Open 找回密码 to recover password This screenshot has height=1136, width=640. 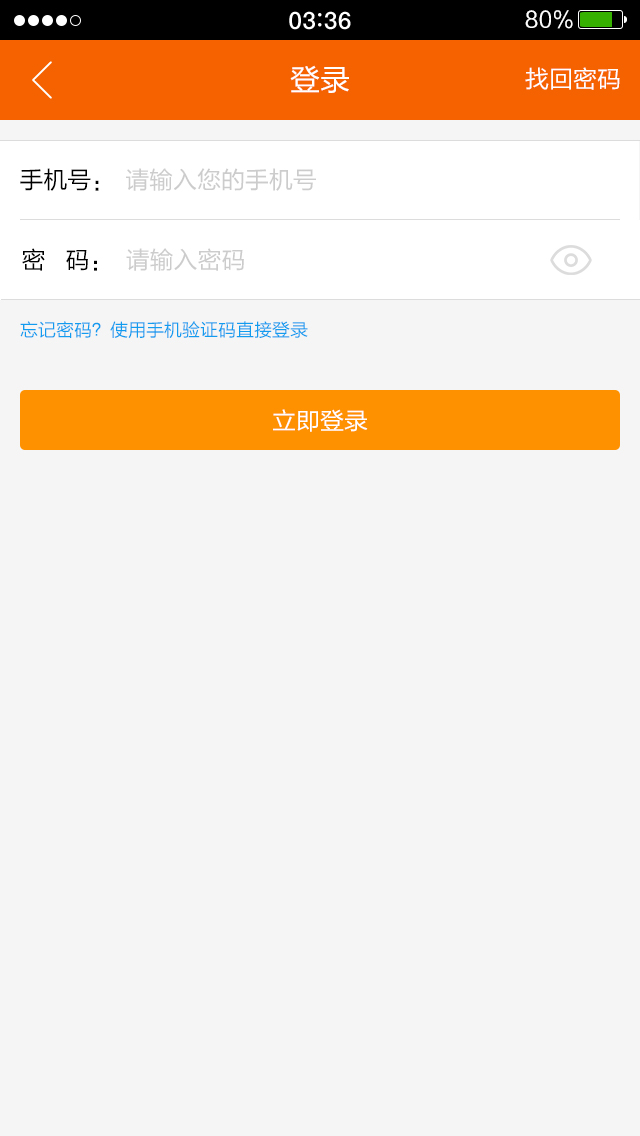572,80
